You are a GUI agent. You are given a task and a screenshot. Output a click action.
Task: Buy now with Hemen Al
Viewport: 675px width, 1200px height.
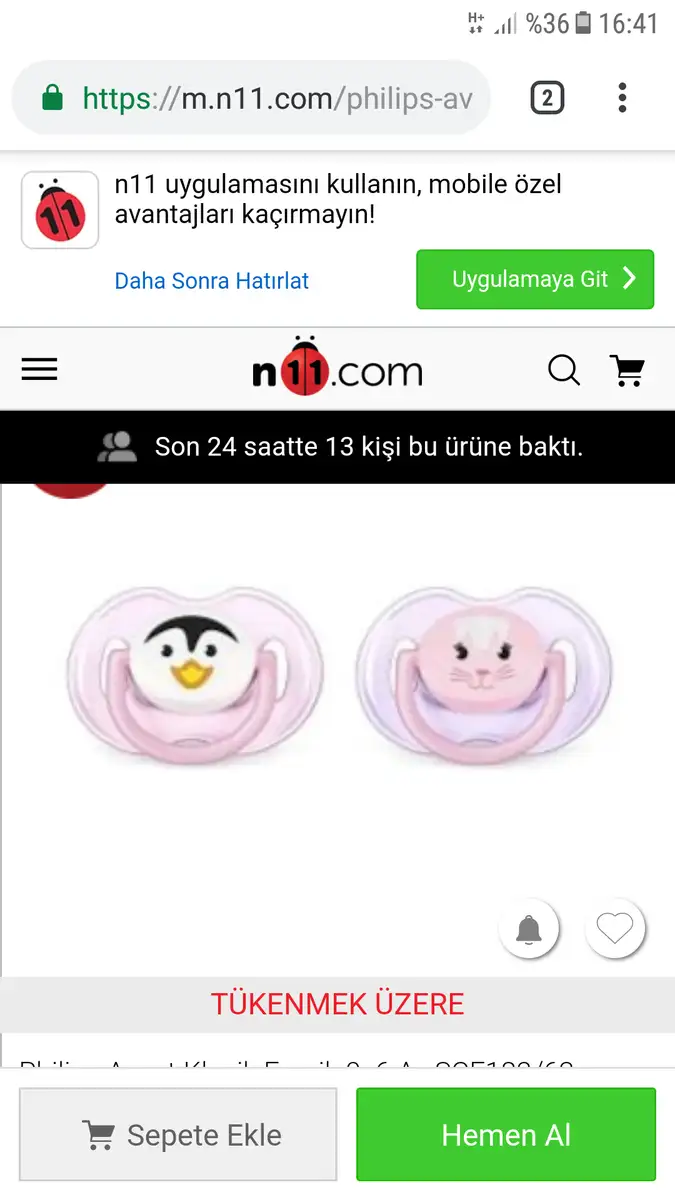506,1135
